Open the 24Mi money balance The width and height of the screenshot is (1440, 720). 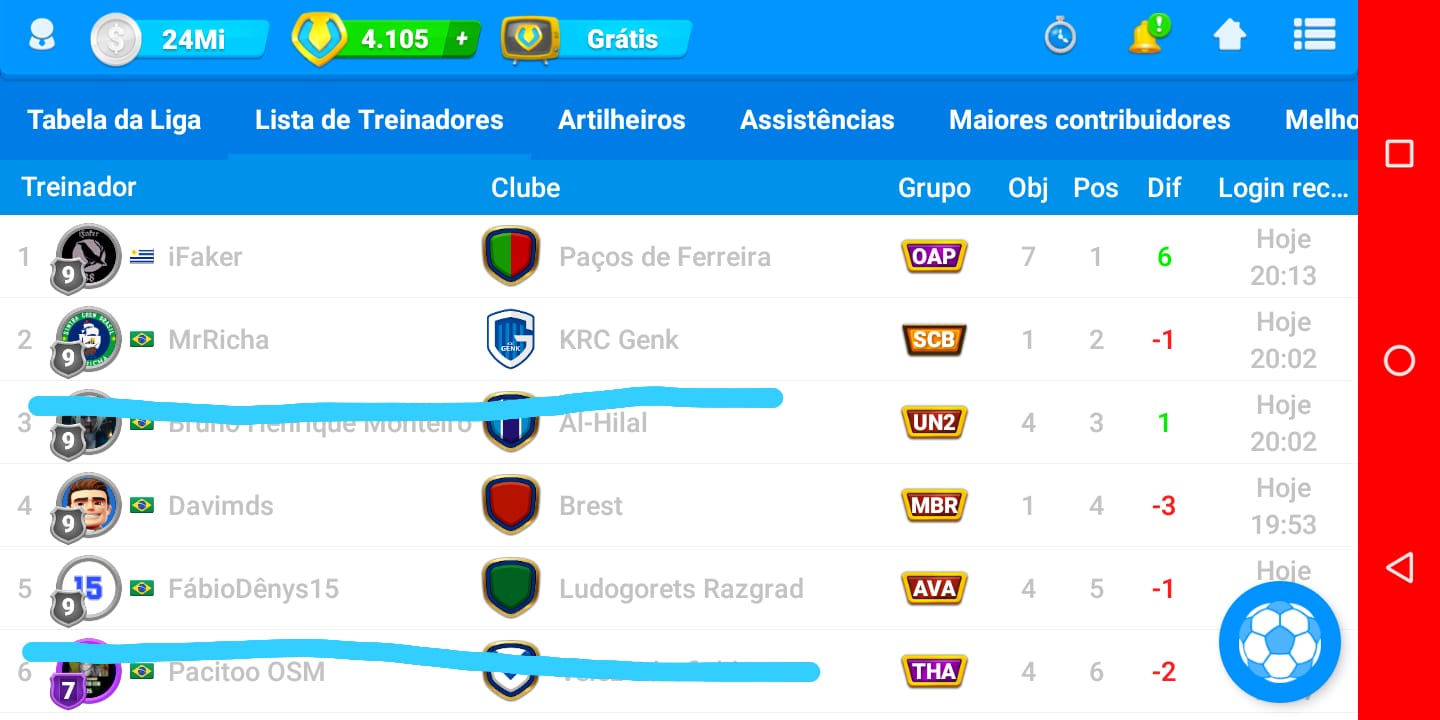click(180, 39)
